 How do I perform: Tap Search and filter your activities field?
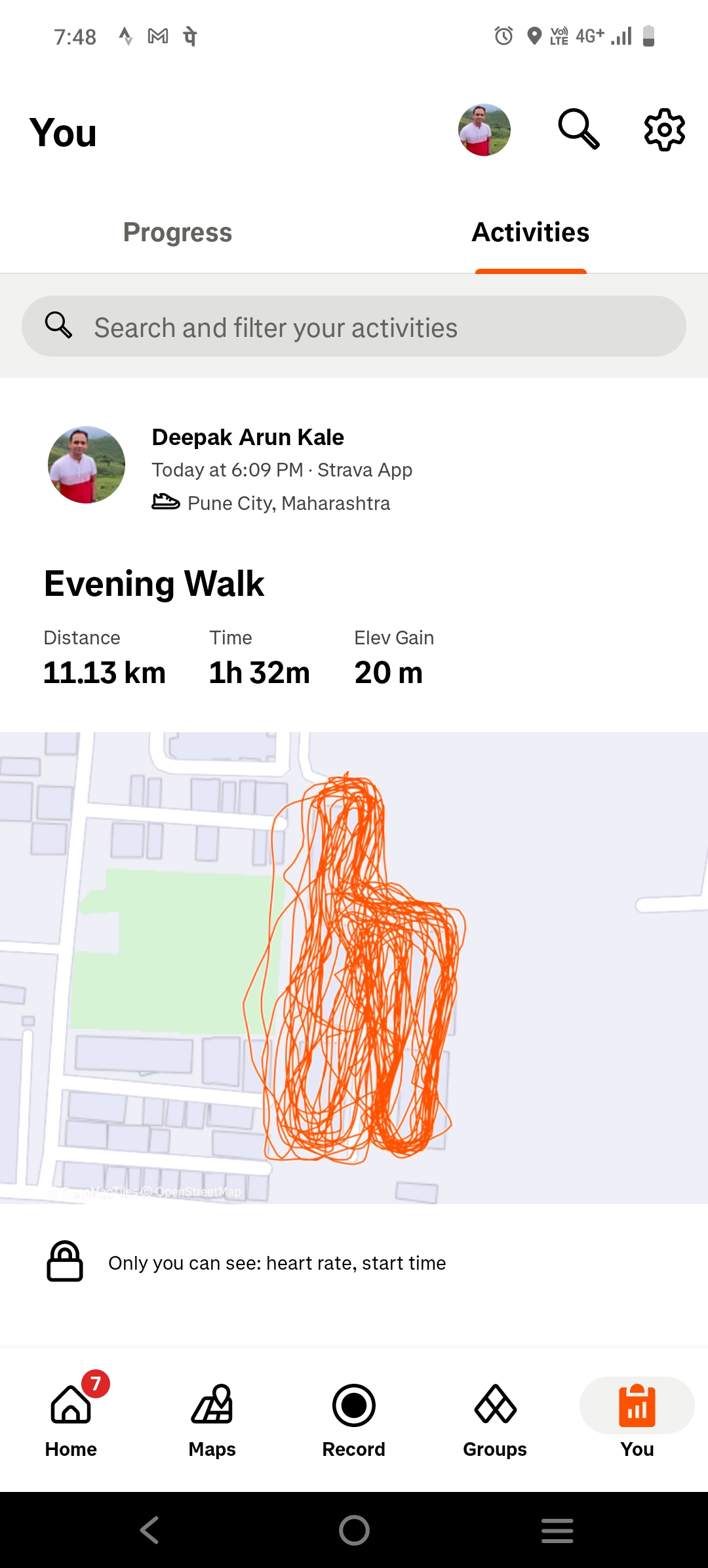354,326
